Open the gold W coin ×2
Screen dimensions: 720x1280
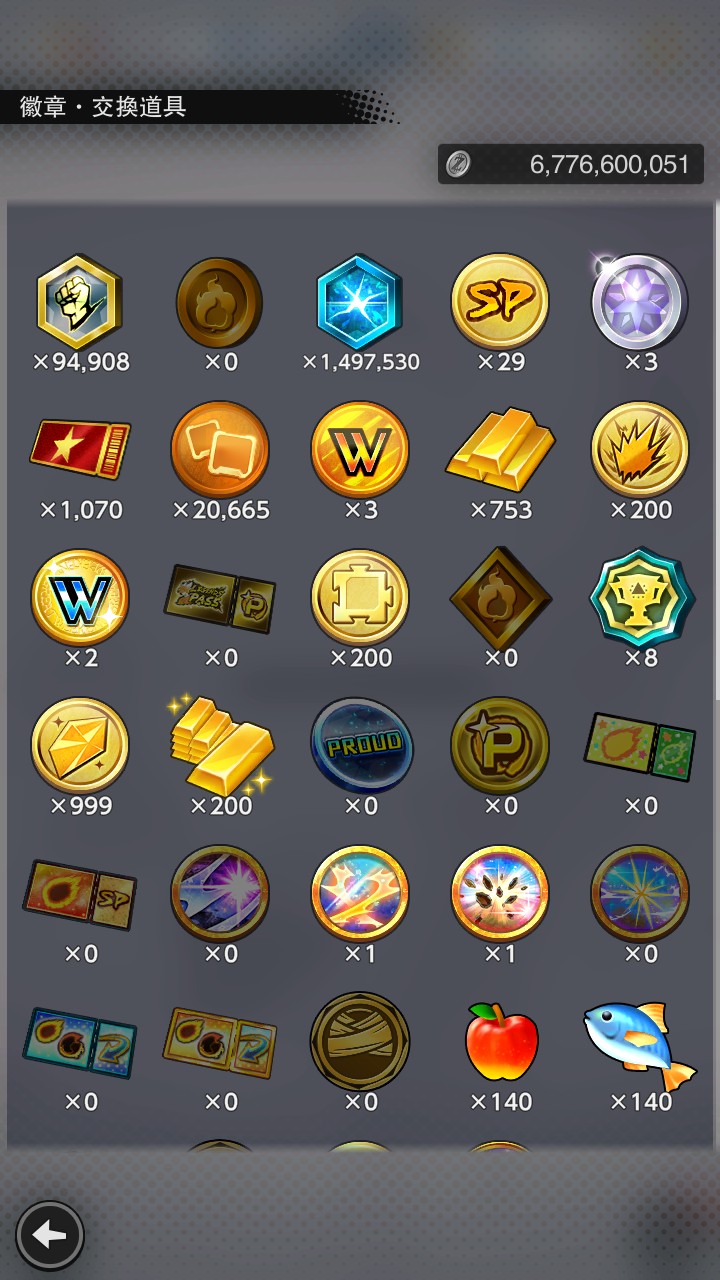click(x=79, y=598)
